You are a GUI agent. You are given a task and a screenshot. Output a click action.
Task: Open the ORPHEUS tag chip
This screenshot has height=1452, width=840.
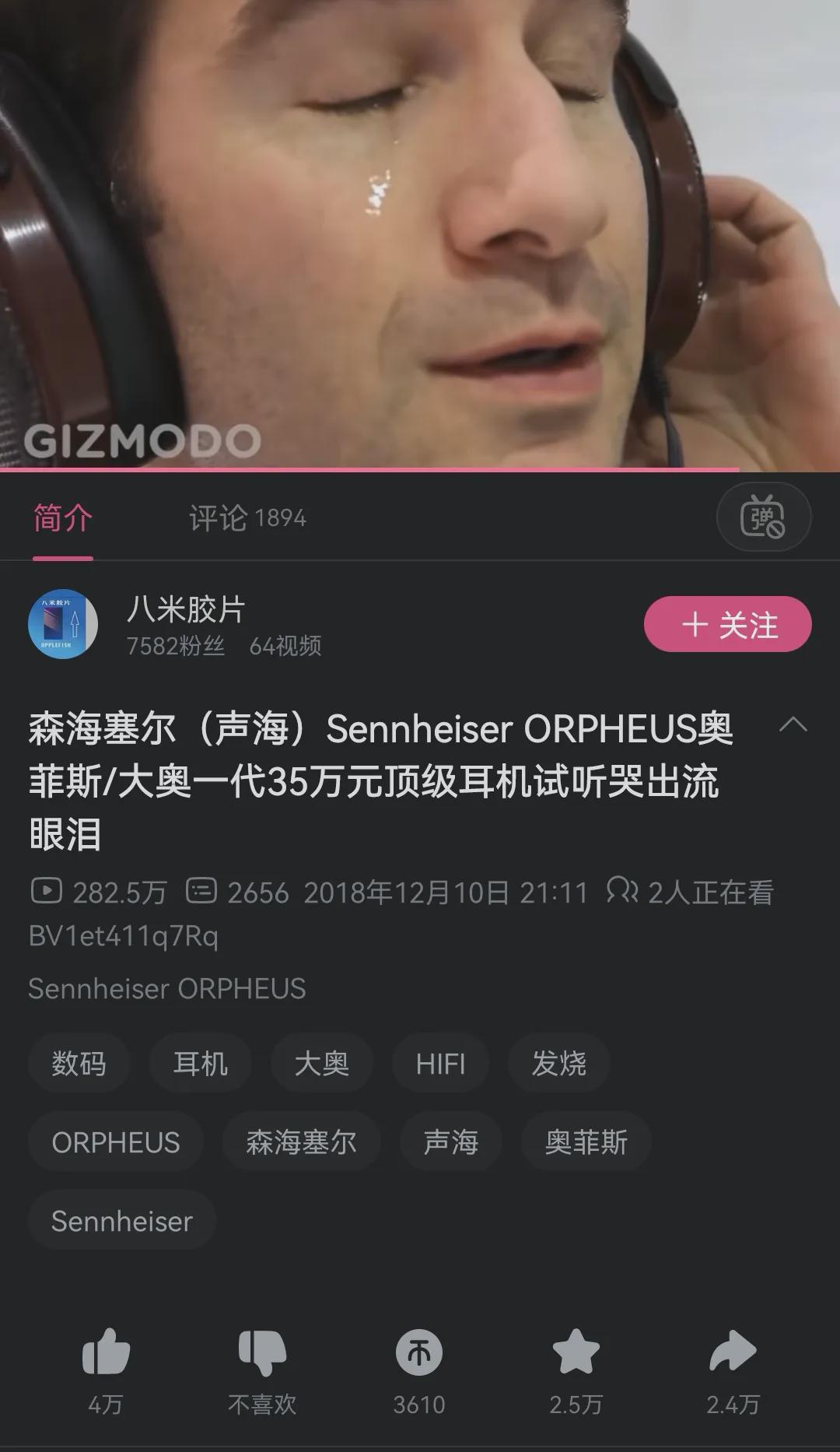pos(115,1142)
